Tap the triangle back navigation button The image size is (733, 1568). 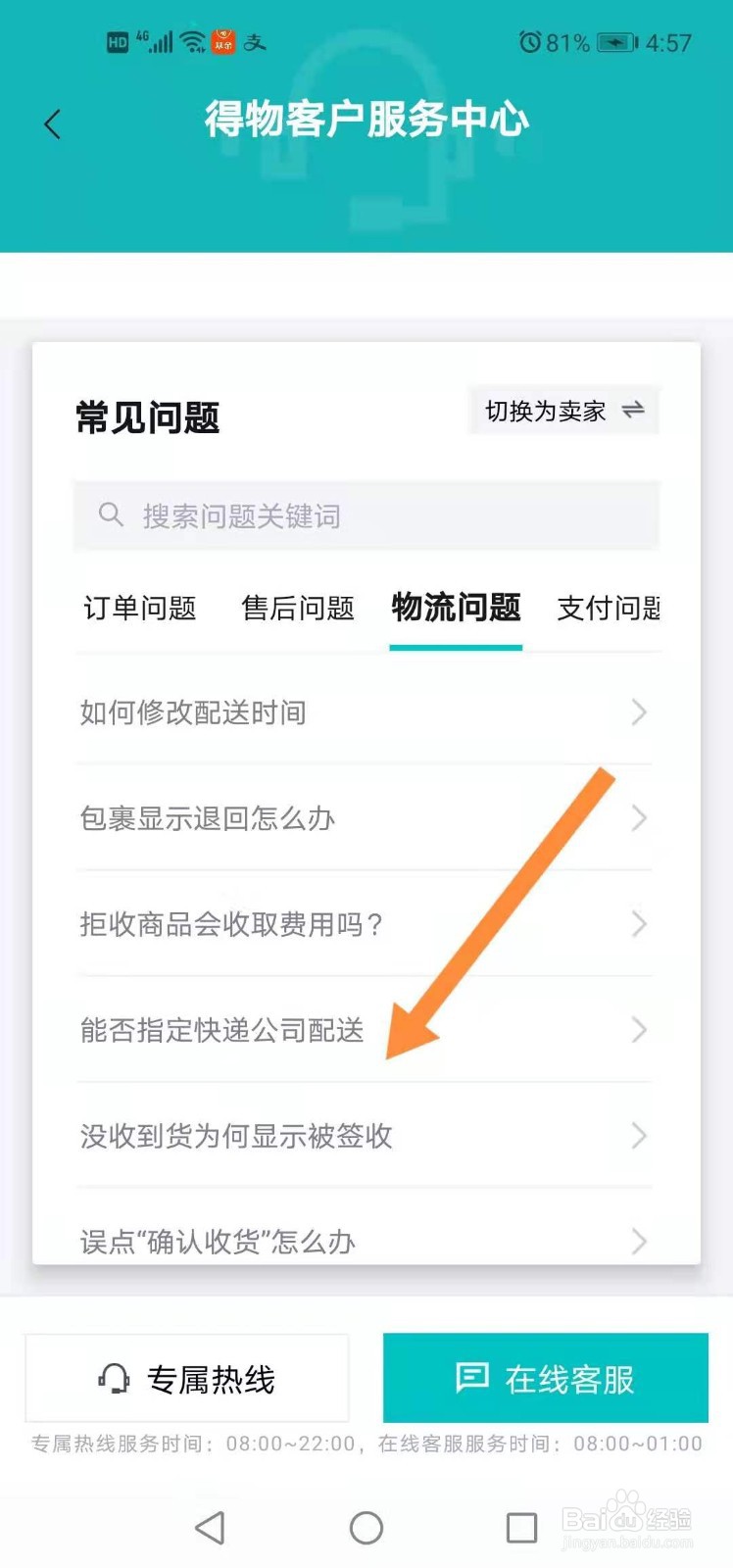[x=209, y=1527]
